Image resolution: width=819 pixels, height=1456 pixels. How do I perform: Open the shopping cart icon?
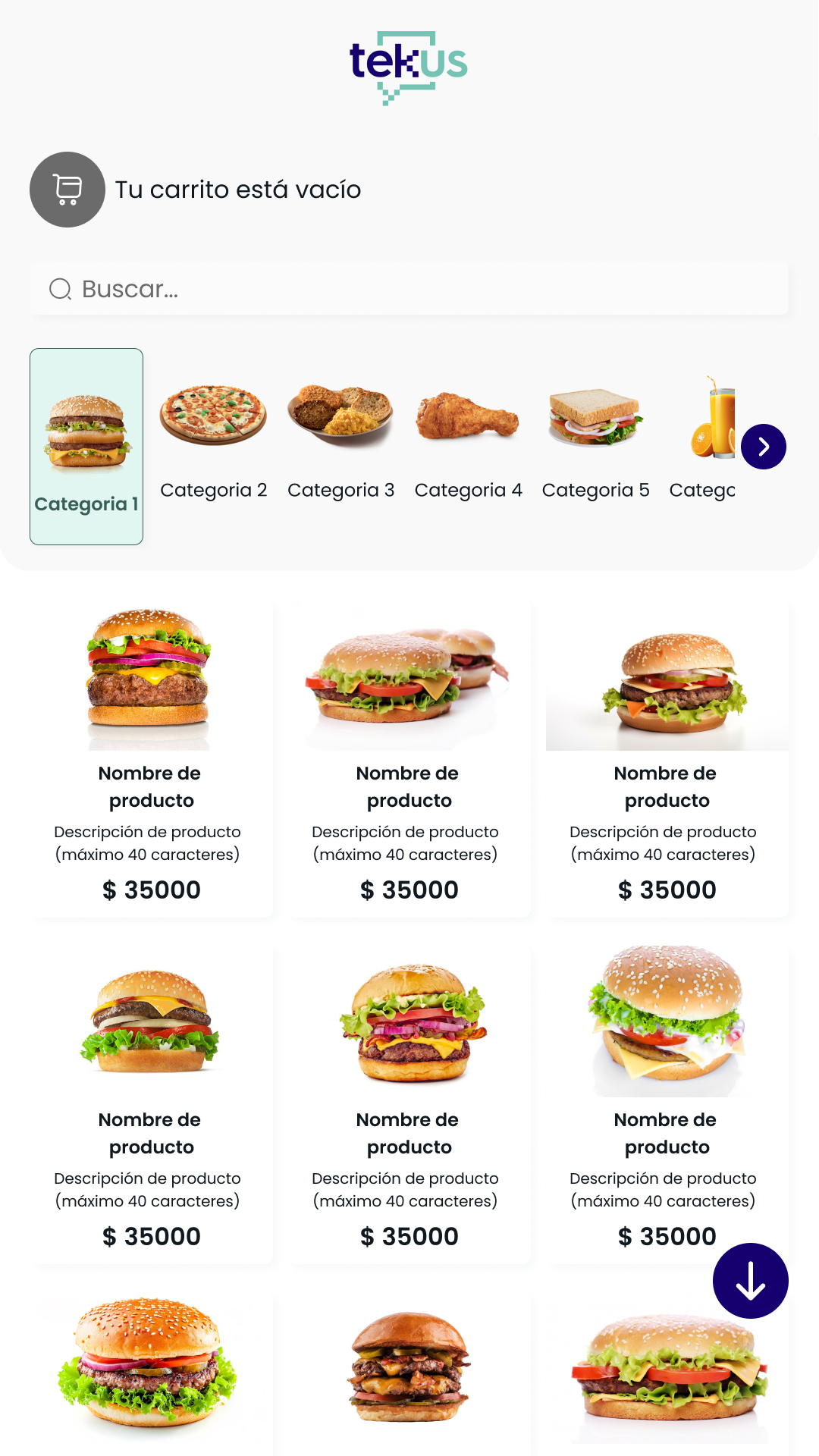pyautogui.click(x=67, y=190)
